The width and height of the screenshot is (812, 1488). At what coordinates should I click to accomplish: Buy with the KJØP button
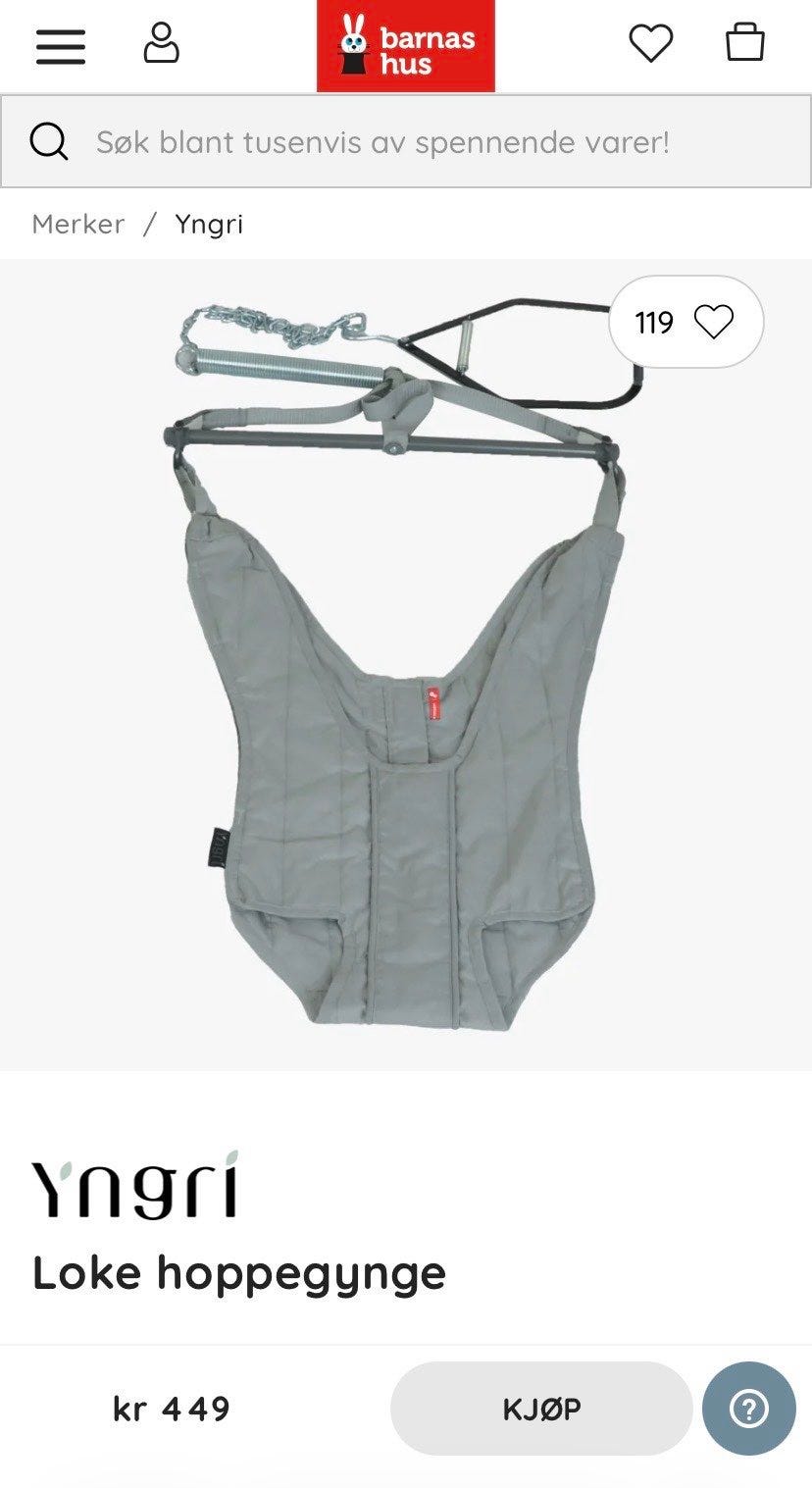pos(541,1409)
